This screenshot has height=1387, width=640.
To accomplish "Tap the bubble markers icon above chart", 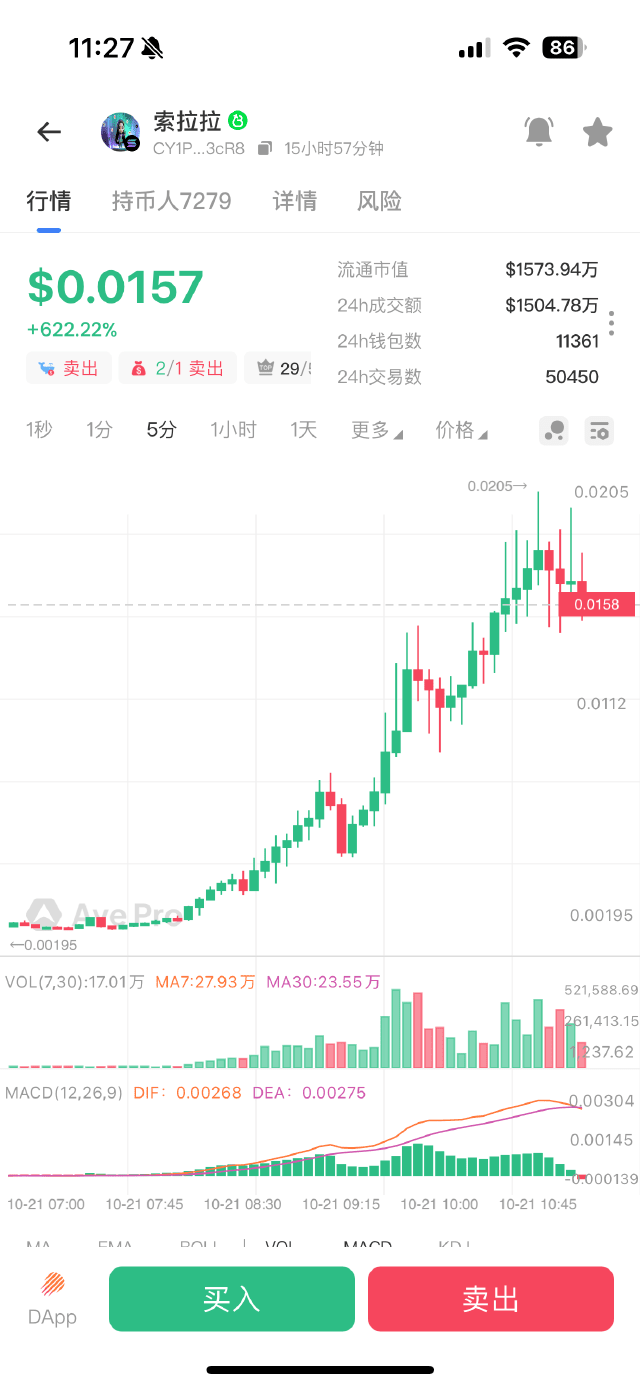I will [x=553, y=431].
